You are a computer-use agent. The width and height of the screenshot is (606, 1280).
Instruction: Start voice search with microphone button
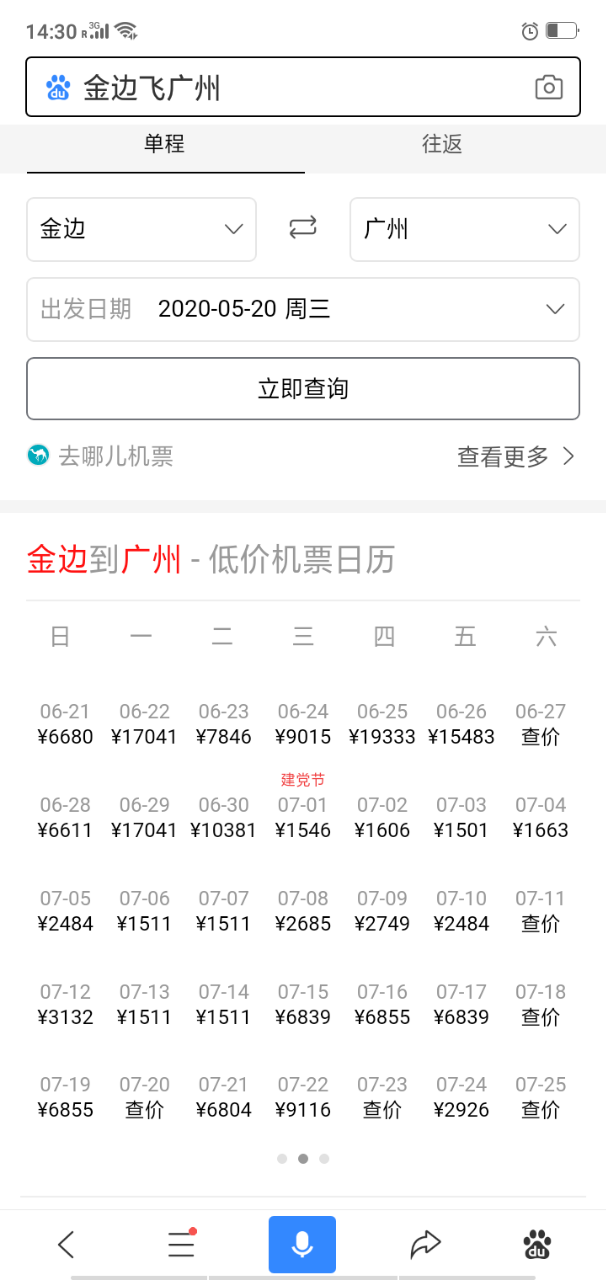[302, 1244]
